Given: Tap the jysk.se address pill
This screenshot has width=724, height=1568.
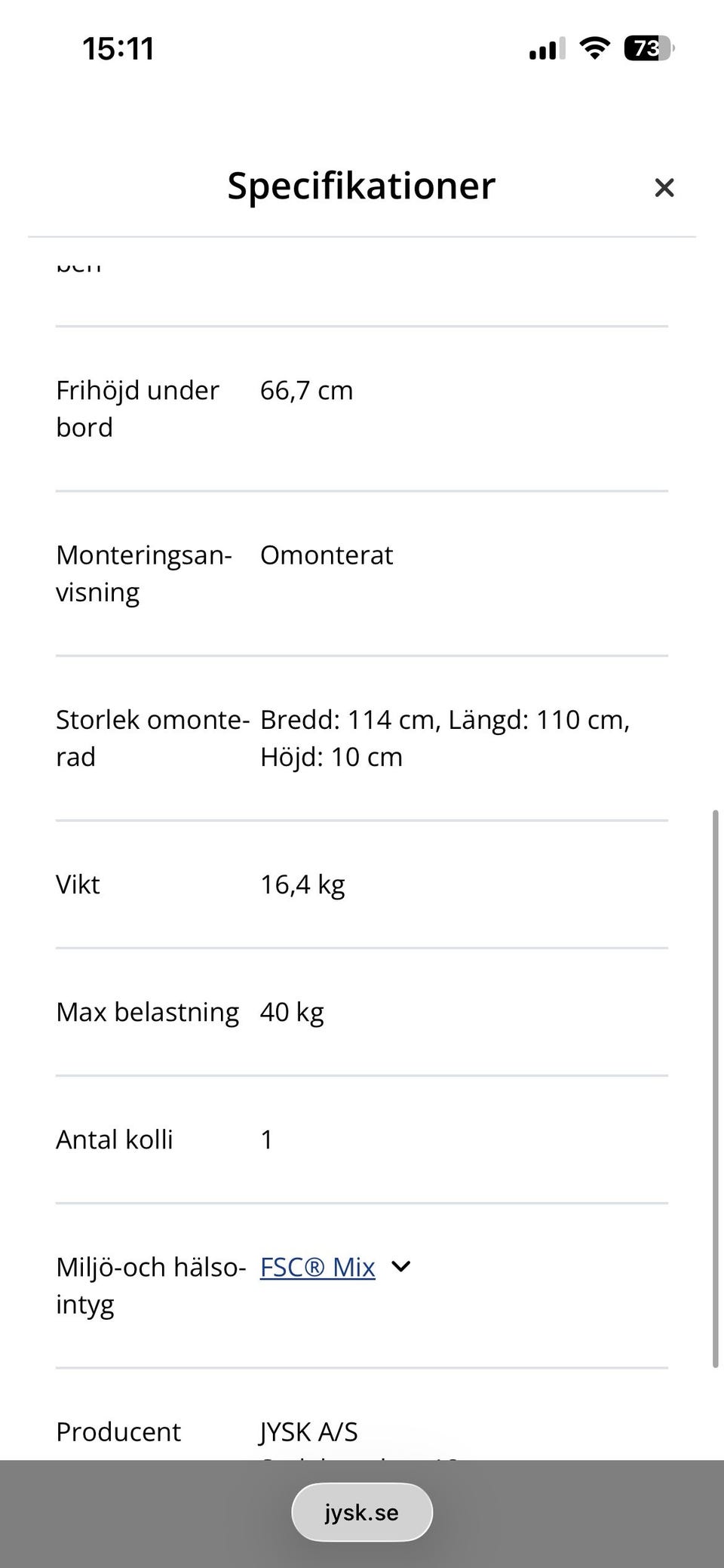Looking at the screenshot, I should point(362,1512).
